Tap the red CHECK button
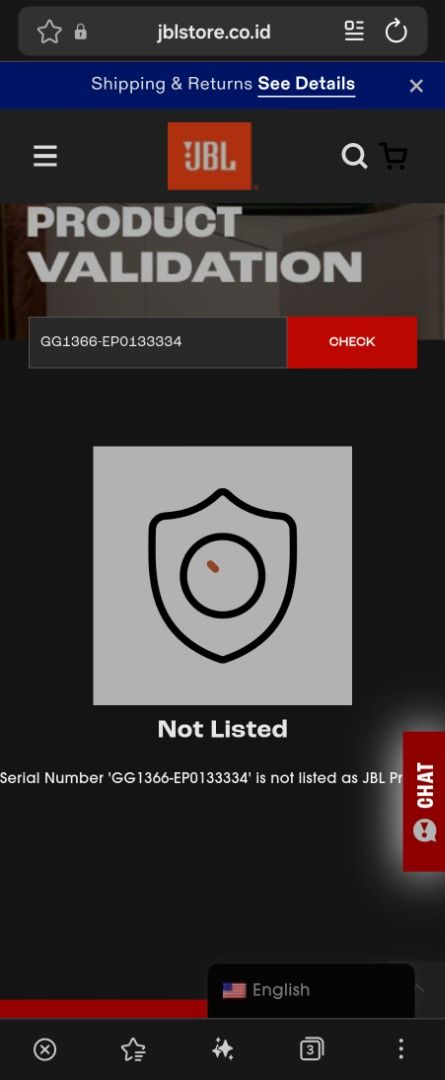This screenshot has height=1080, width=445. point(352,342)
